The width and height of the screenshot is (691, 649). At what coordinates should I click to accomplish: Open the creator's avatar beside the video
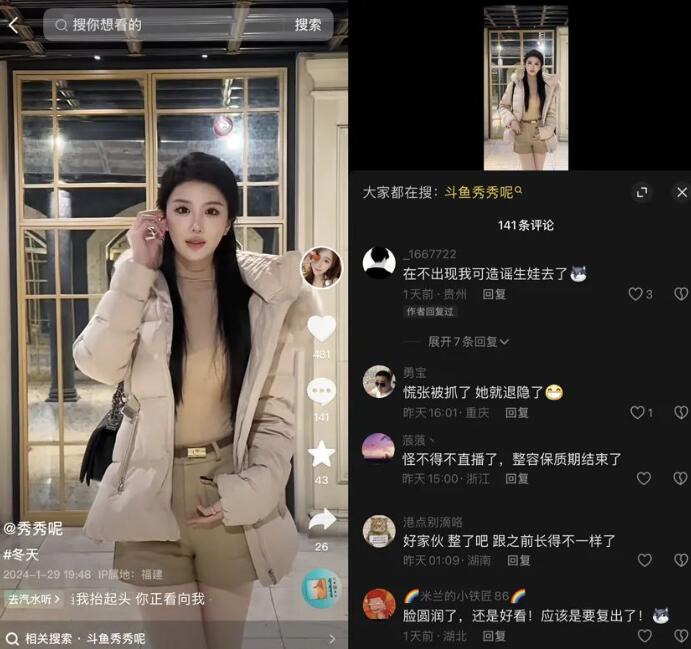coord(321,267)
